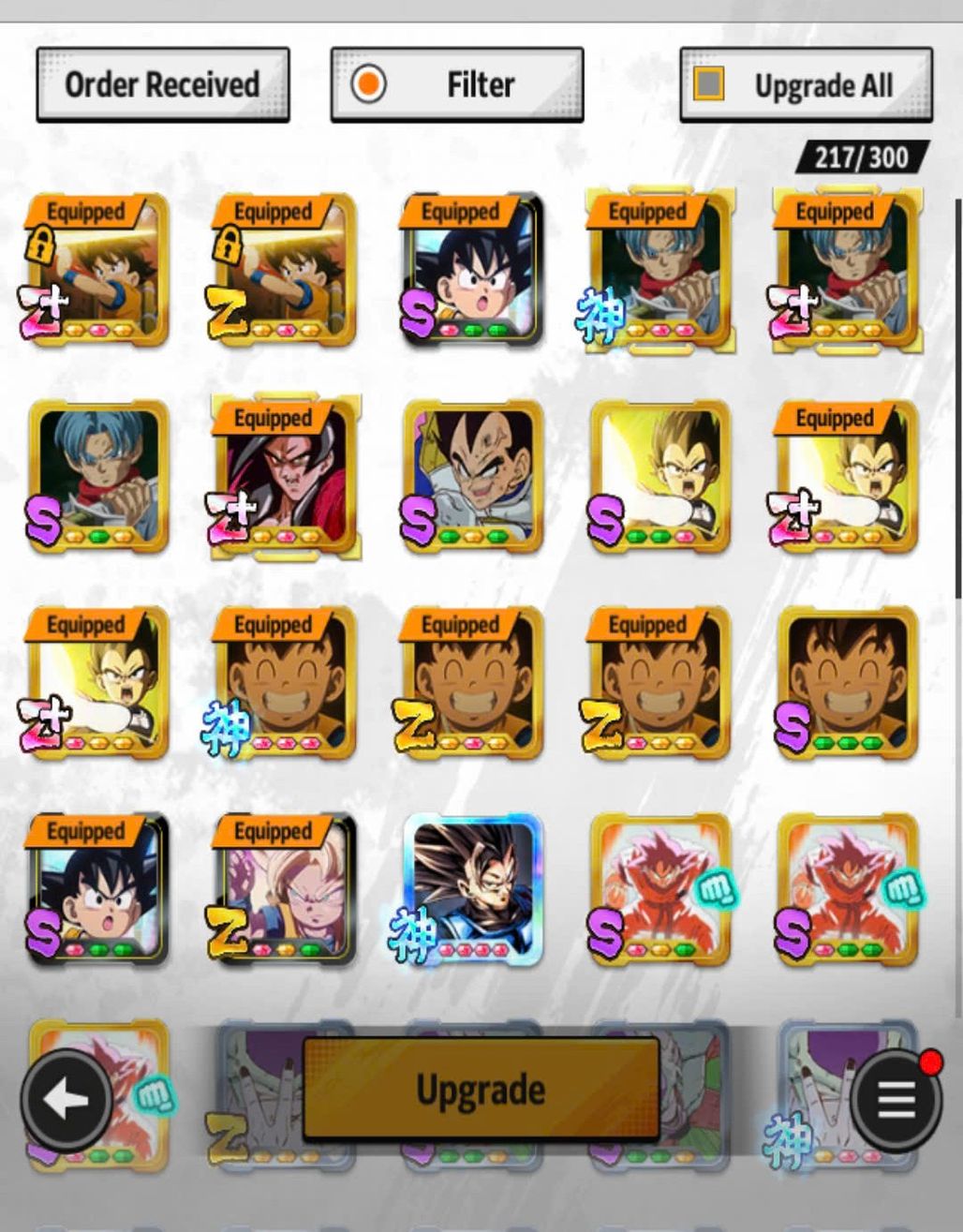Select the unequipped S-rank smiling Goku equipment
The image size is (963, 1232).
pos(848,682)
